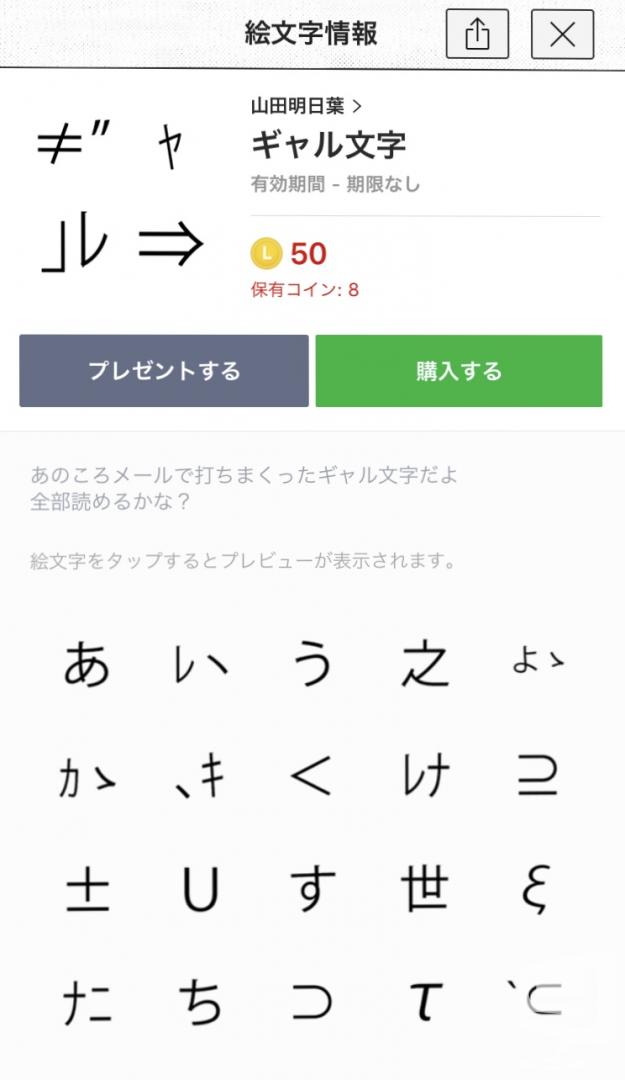Preview the う emoji
This screenshot has height=1080, width=625.
point(312,663)
